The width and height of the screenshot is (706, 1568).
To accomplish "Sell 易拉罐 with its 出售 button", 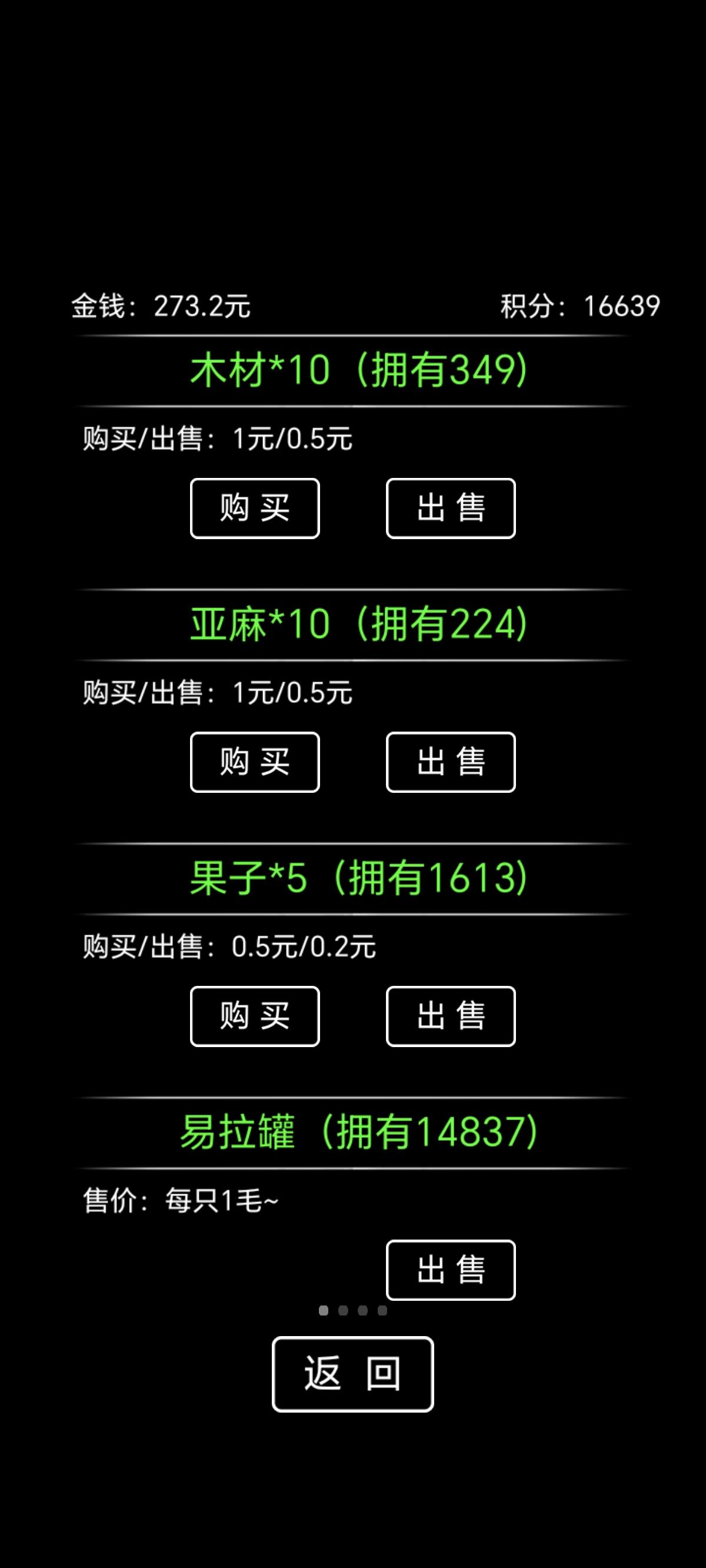I will (x=451, y=1271).
